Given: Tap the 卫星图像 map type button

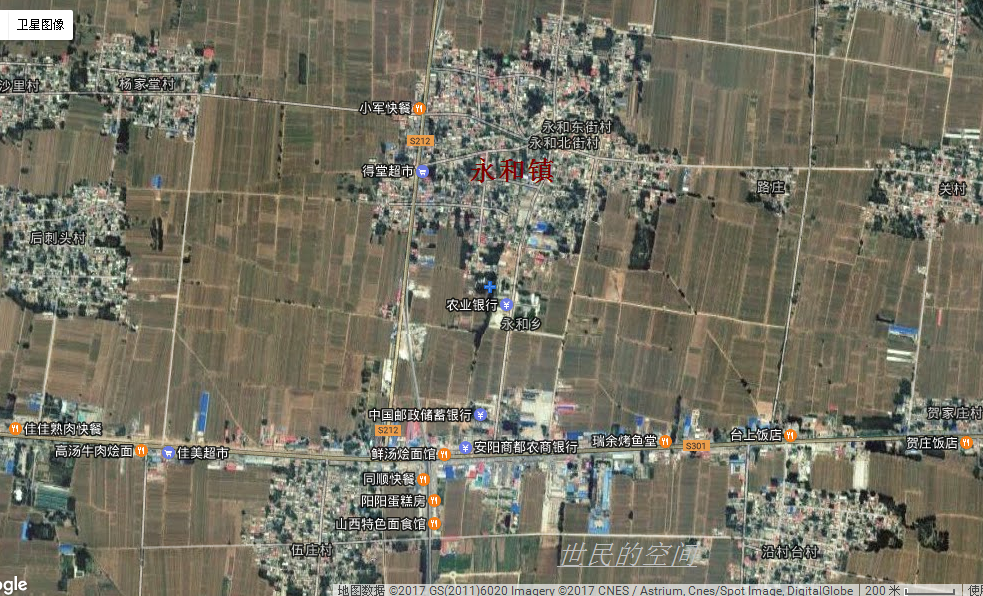Looking at the screenshot, I should pos(39,24).
